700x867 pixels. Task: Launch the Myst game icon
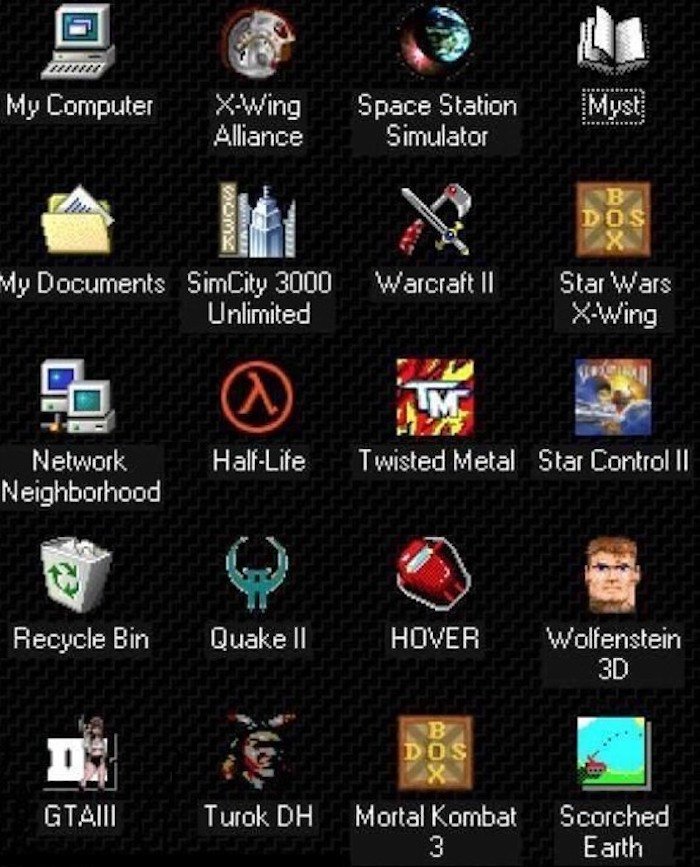click(x=613, y=42)
